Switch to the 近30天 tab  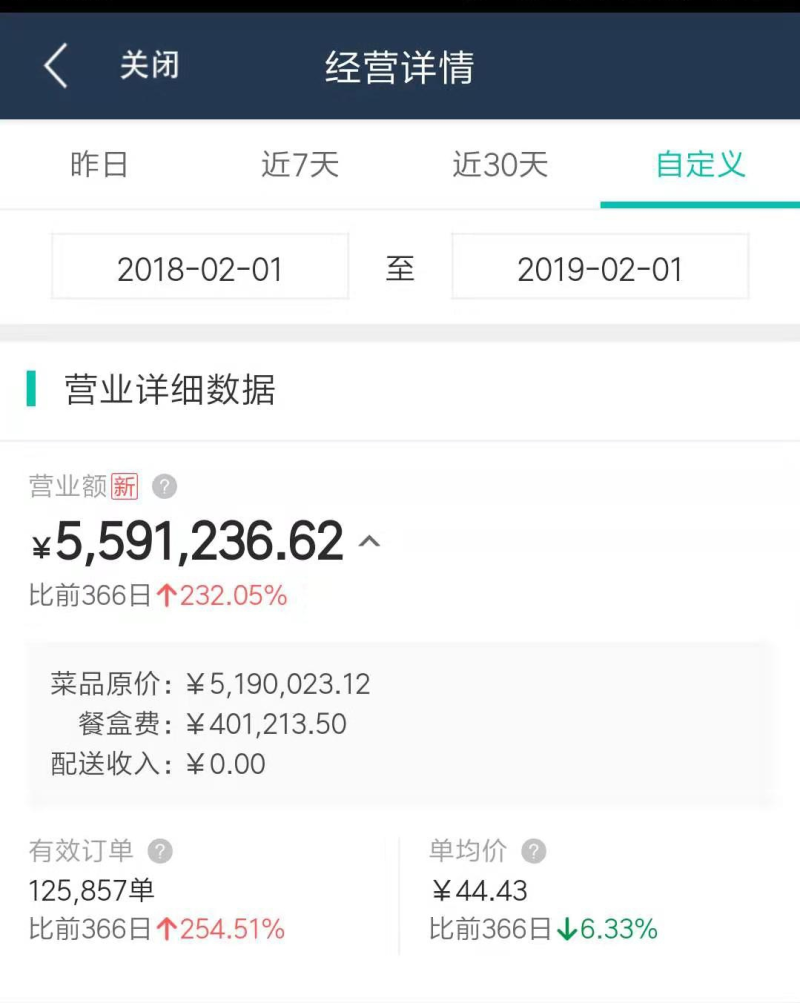pyautogui.click(x=499, y=165)
